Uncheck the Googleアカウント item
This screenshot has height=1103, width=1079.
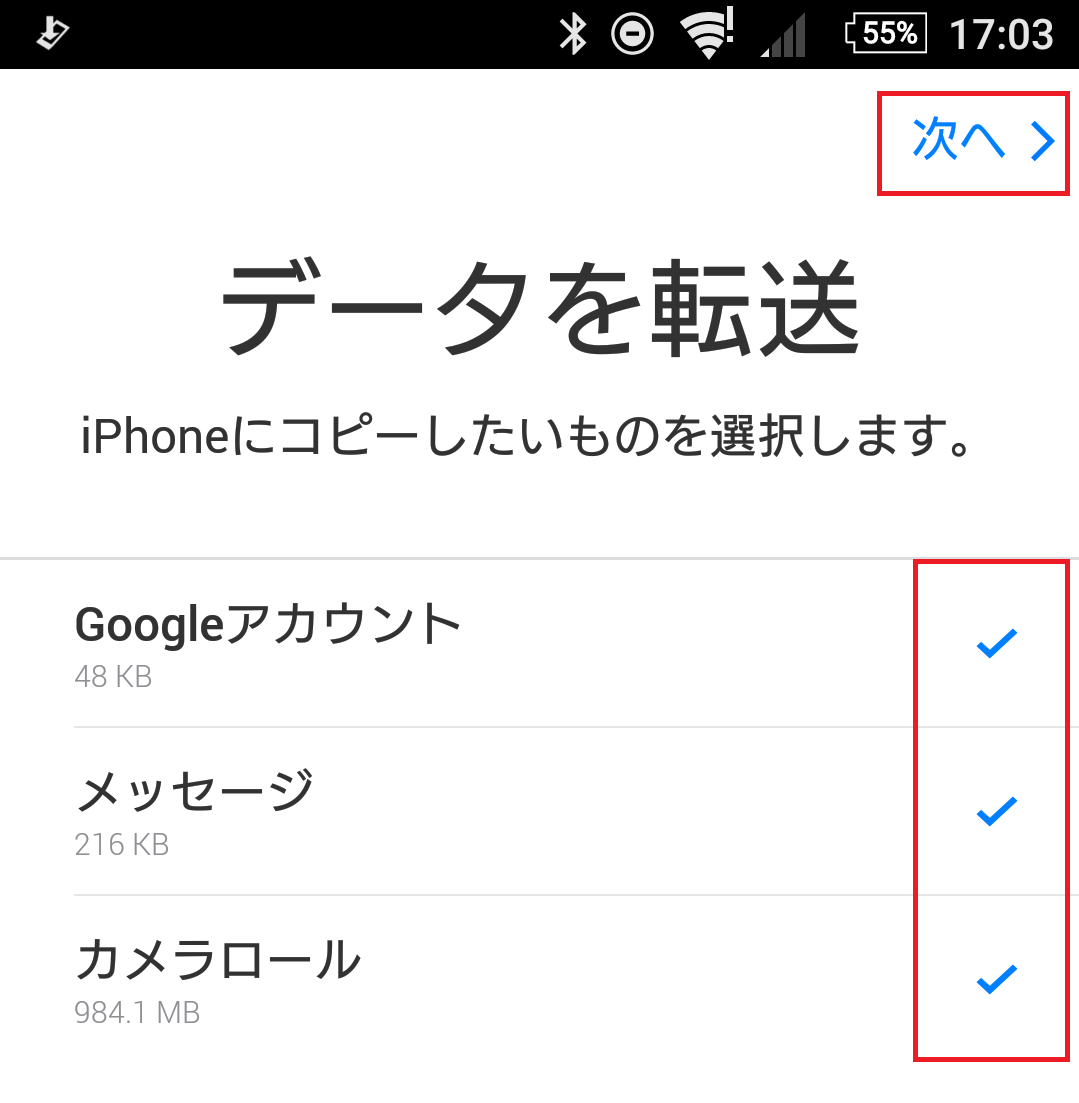pyautogui.click(x=995, y=643)
